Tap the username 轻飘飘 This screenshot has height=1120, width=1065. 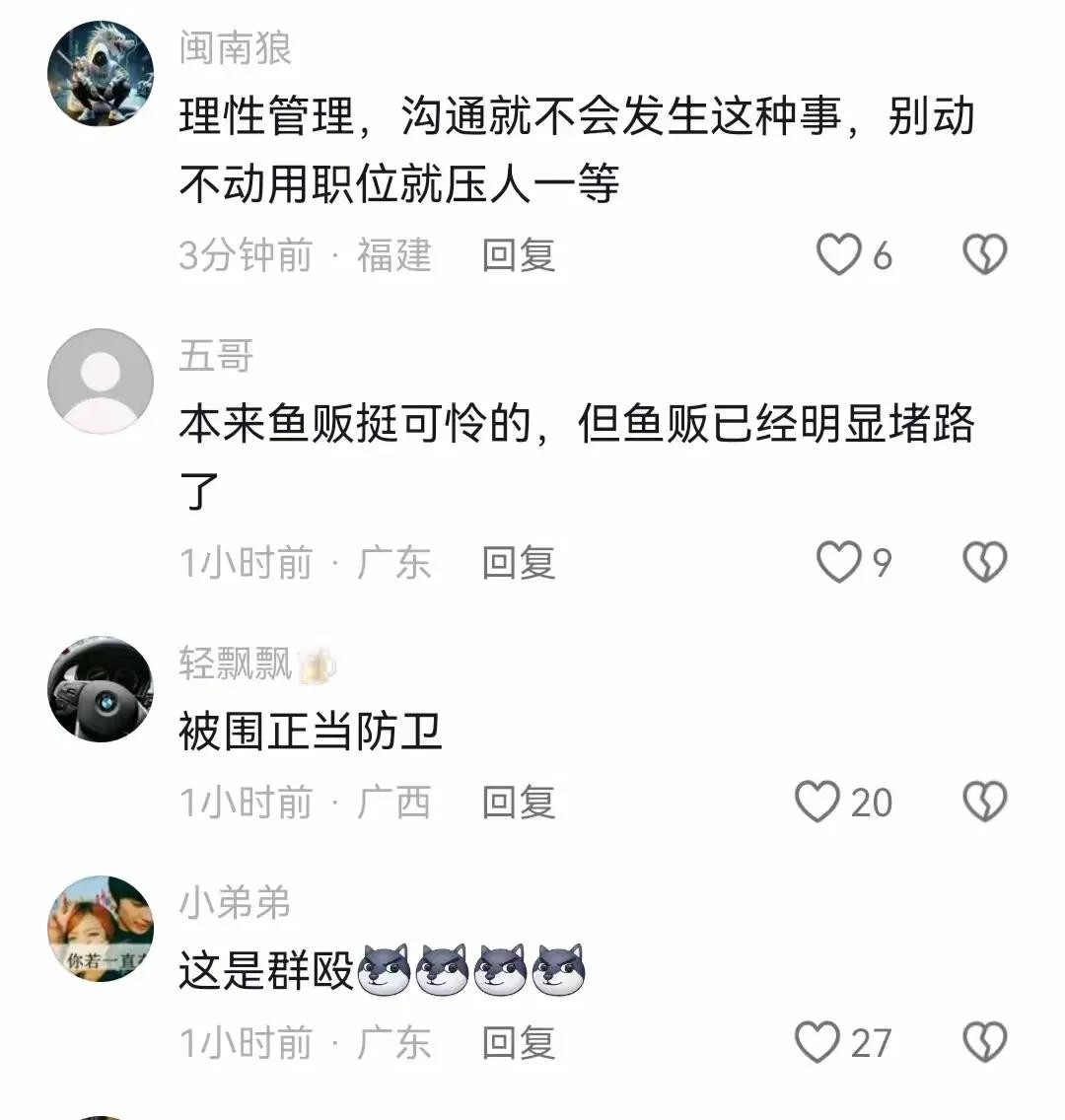point(236,664)
